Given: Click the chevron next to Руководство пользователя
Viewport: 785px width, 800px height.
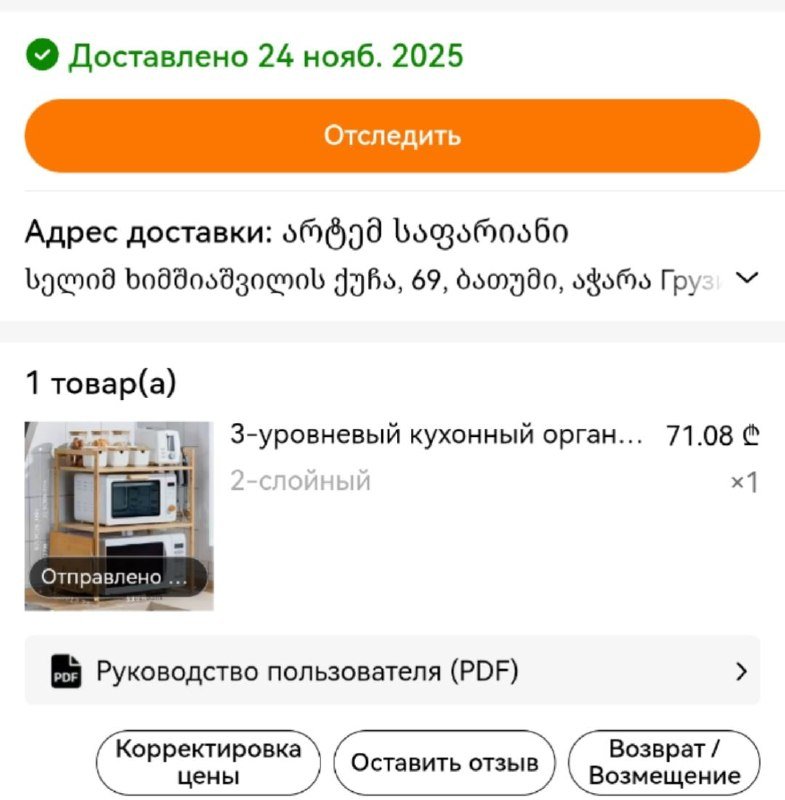Looking at the screenshot, I should (744, 670).
